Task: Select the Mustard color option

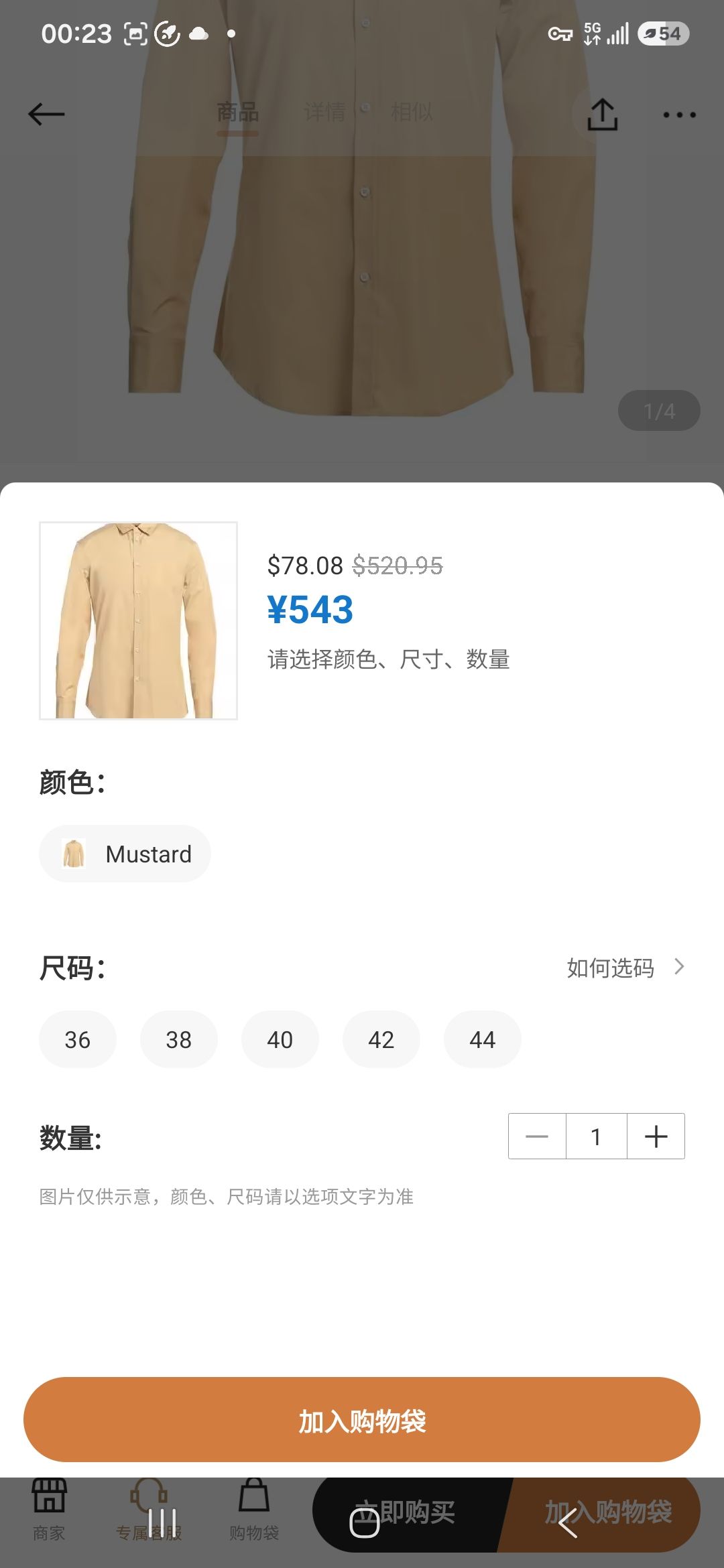Action: click(x=125, y=854)
